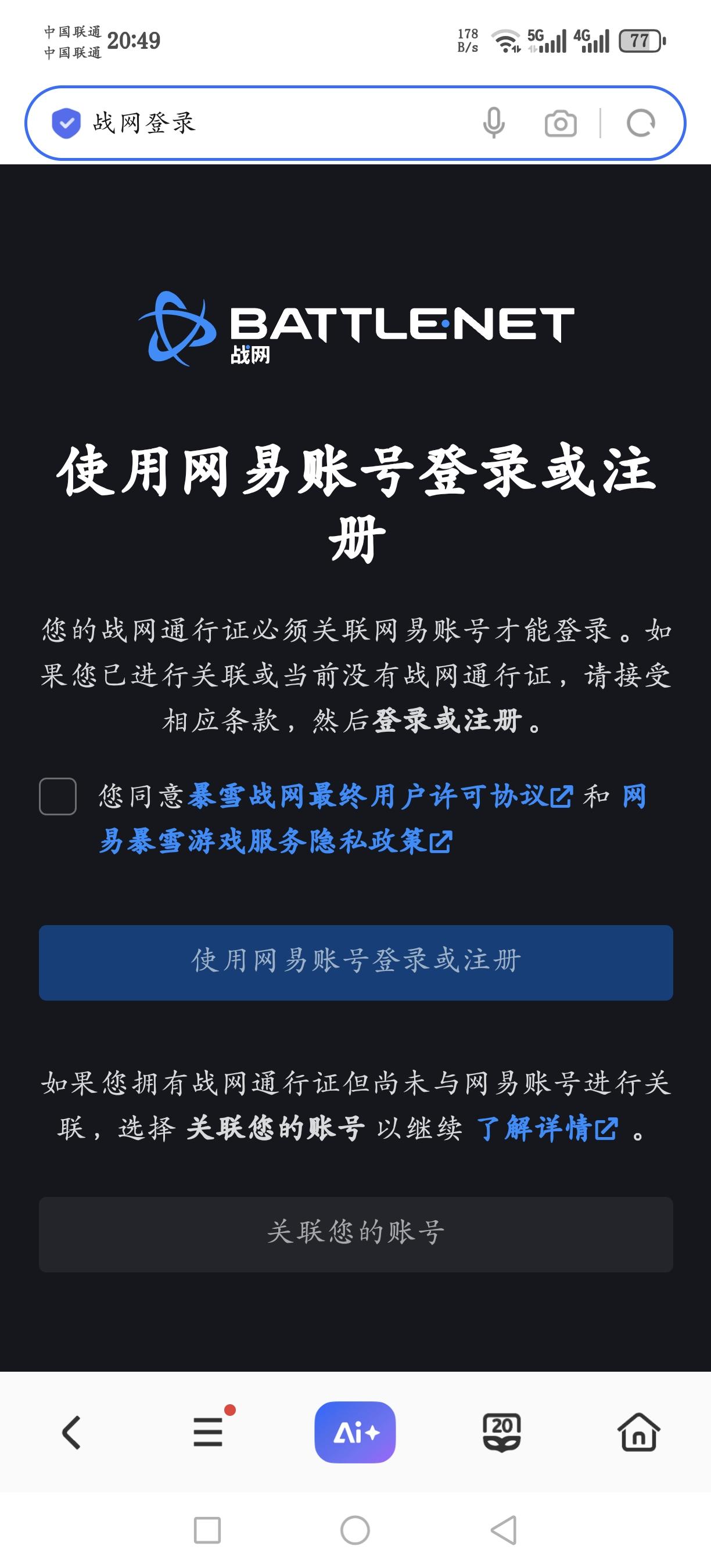711x1568 pixels.
Task: Return to browser homepage via home icon
Action: coord(638,1432)
